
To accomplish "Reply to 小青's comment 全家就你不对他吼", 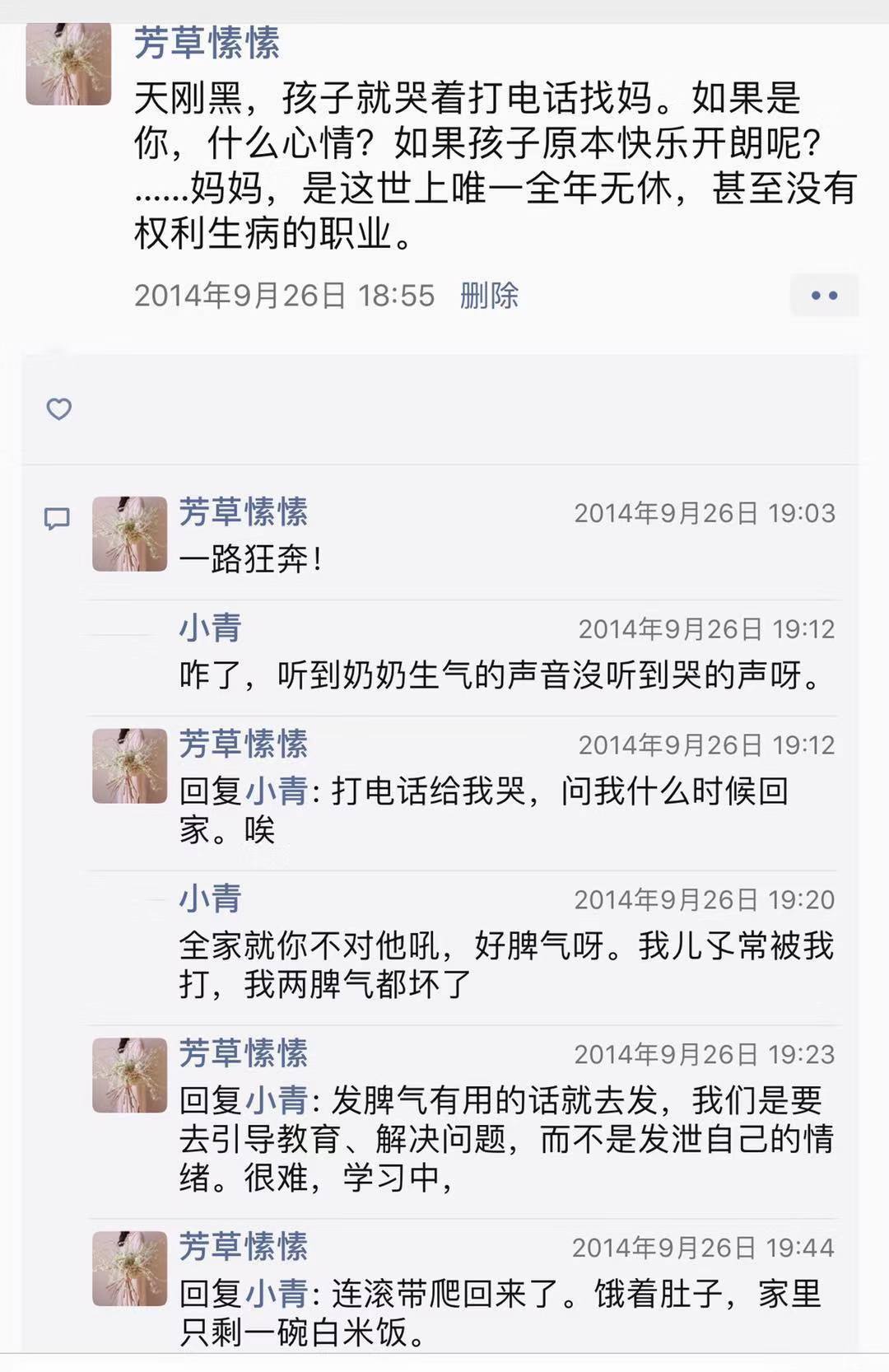I will coord(506,964).
